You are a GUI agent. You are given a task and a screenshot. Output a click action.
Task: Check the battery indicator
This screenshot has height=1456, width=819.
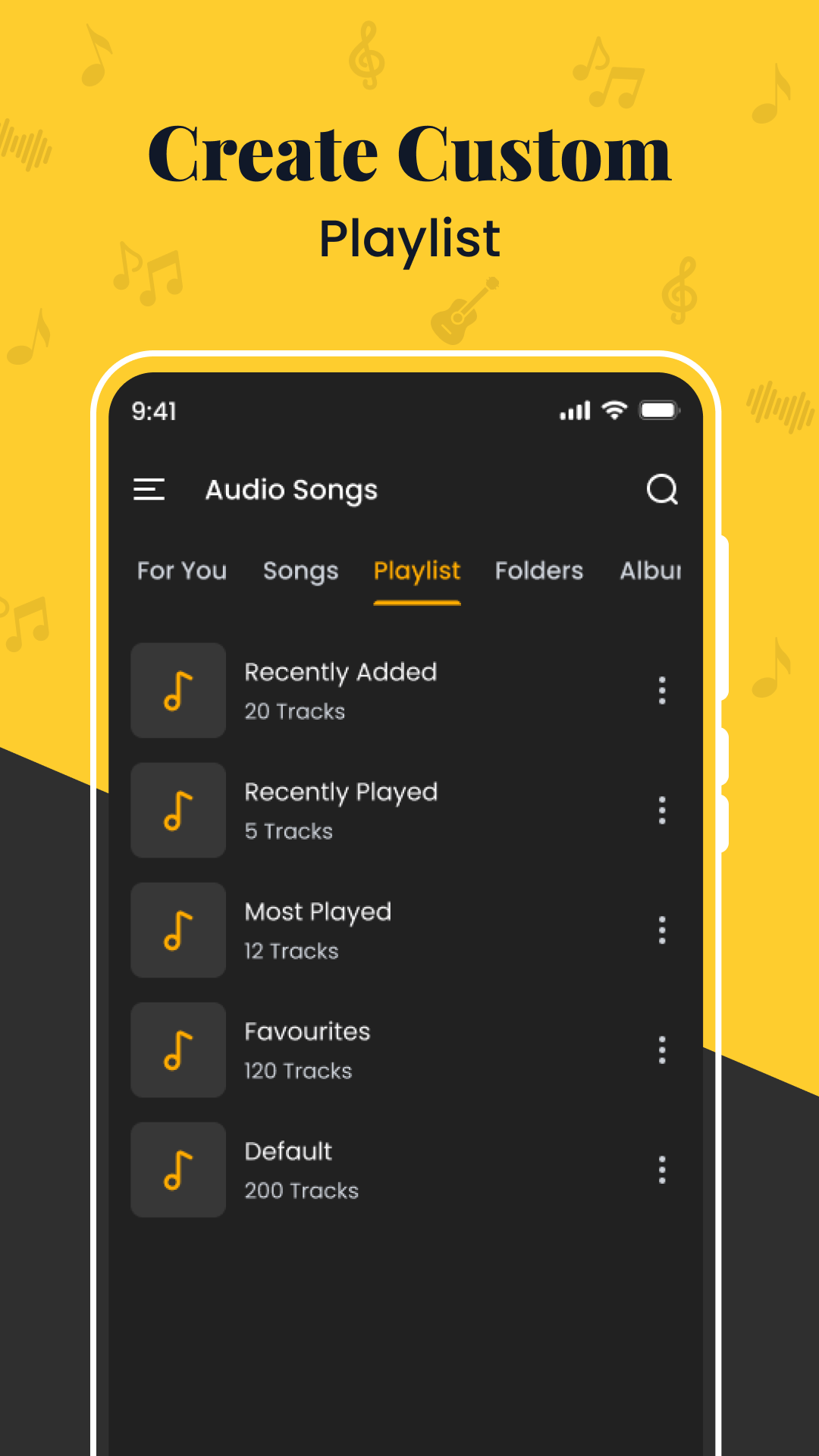click(x=659, y=409)
